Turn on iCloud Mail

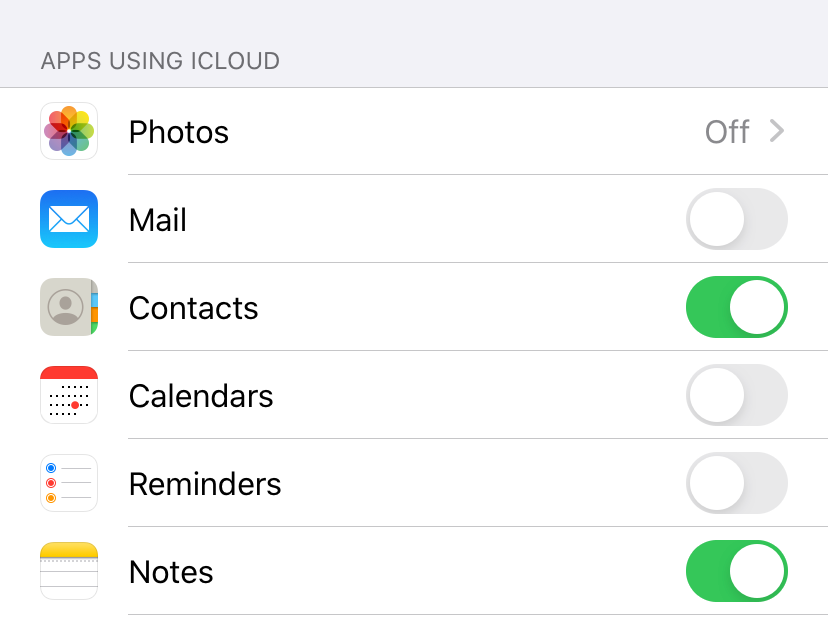tap(736, 219)
